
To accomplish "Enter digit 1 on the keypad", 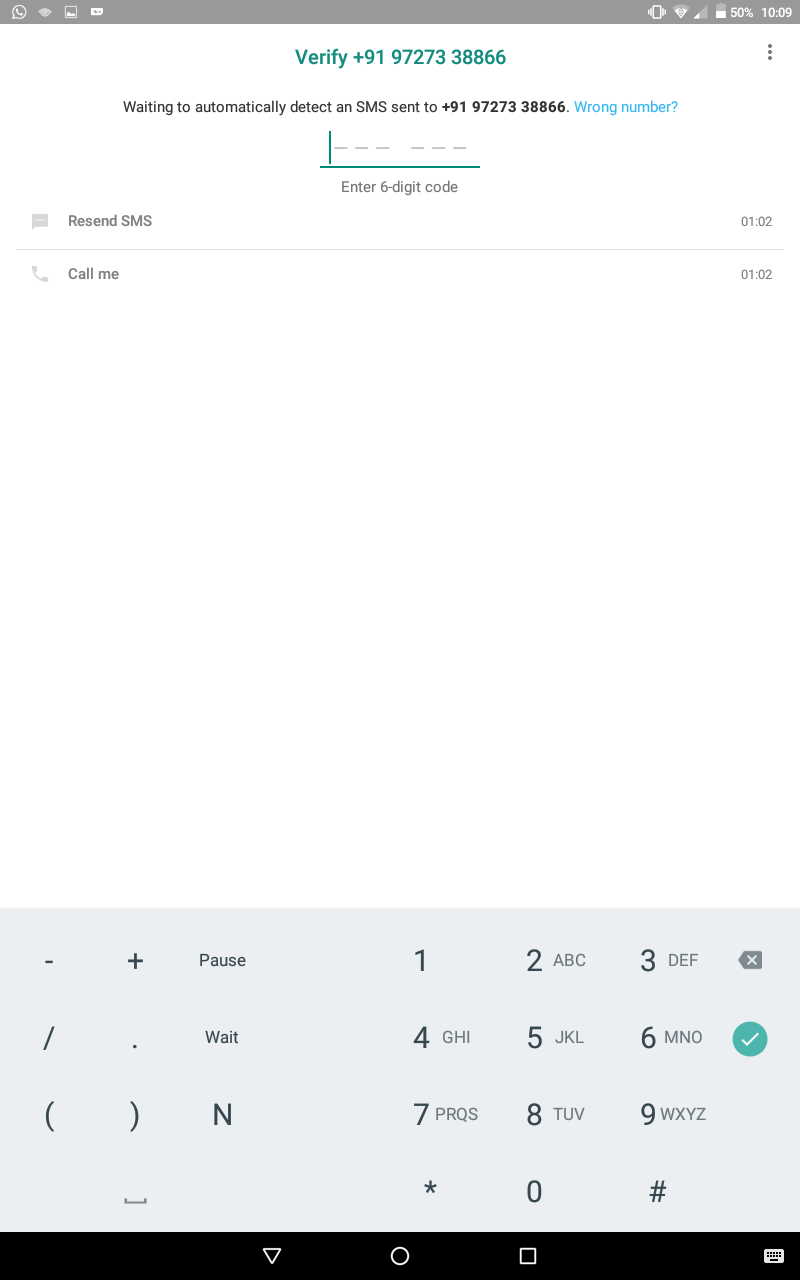I will pyautogui.click(x=420, y=960).
